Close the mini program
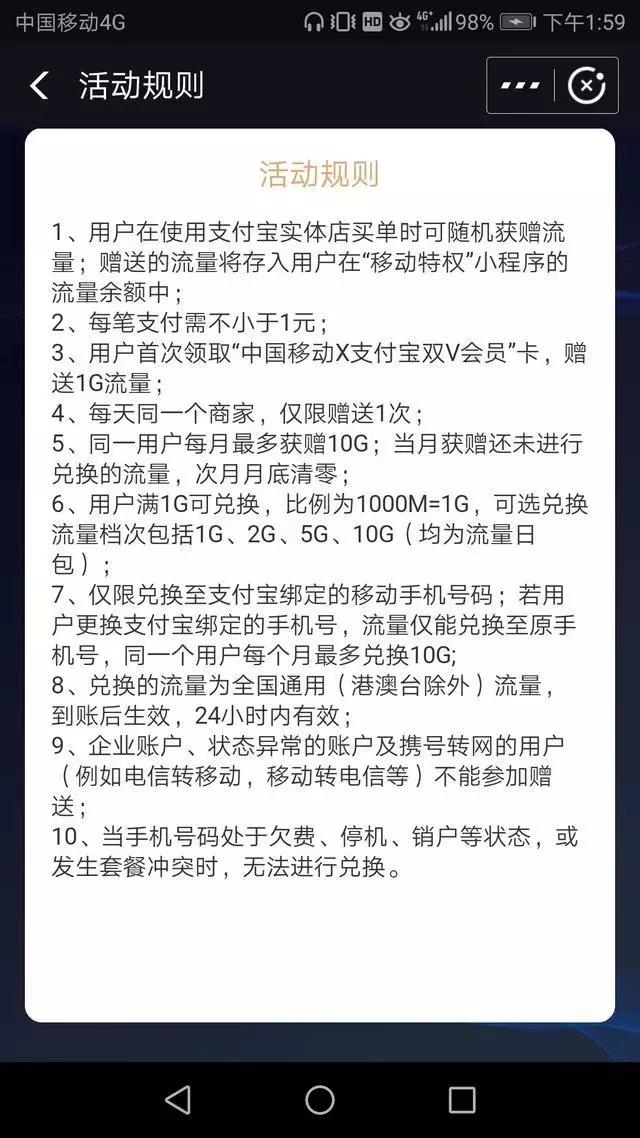The height and width of the screenshot is (1138, 640). point(586,86)
